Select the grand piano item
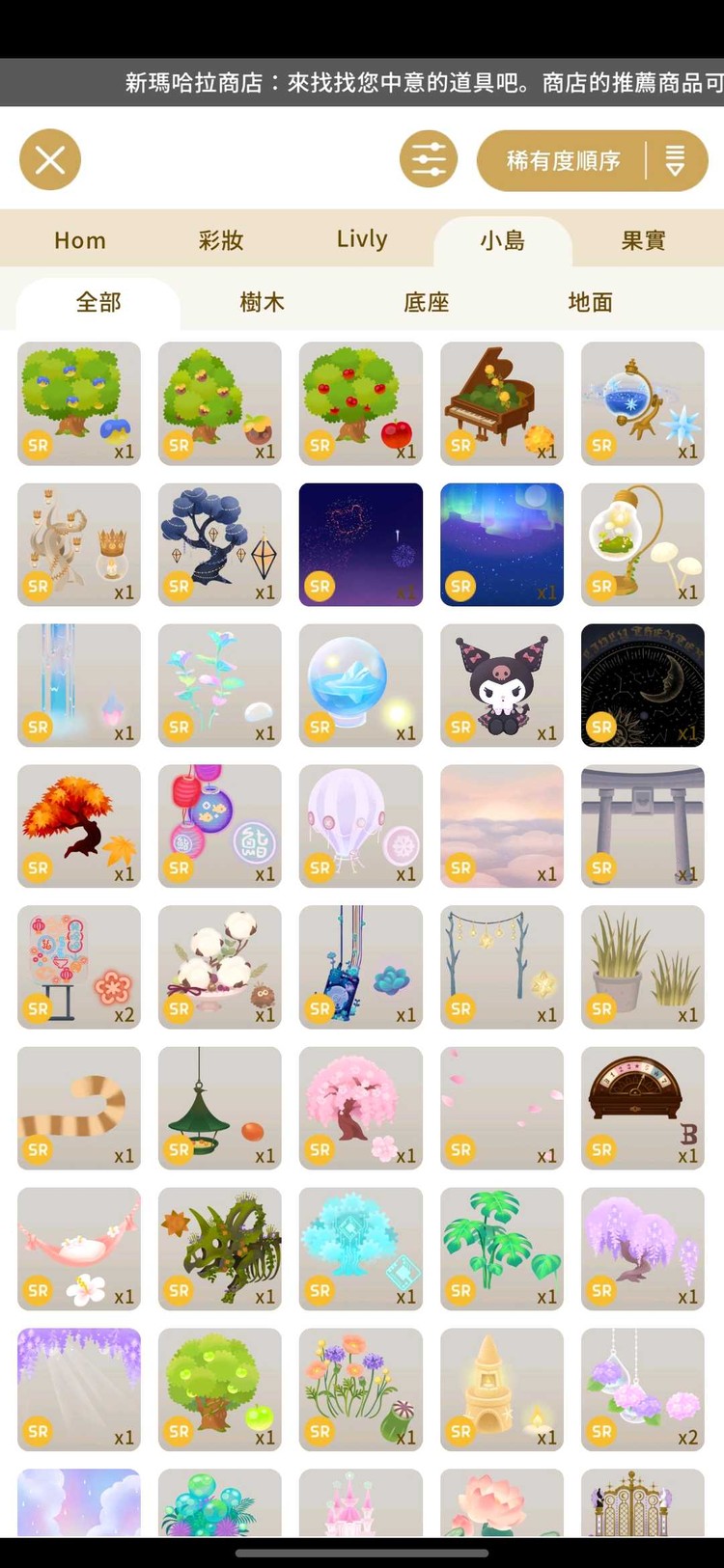Viewport: 724px width, 1568px height. click(501, 403)
